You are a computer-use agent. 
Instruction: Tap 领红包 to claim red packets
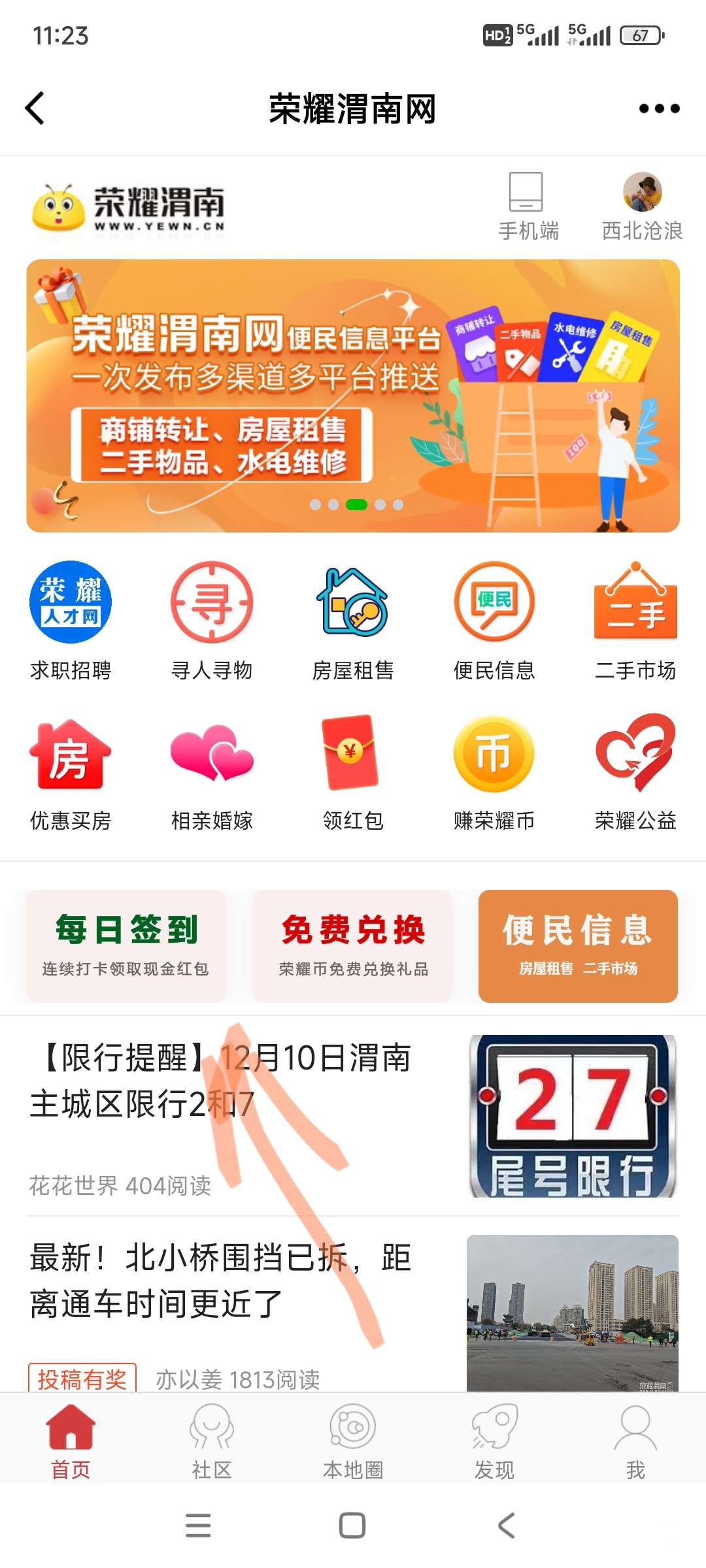point(353,772)
